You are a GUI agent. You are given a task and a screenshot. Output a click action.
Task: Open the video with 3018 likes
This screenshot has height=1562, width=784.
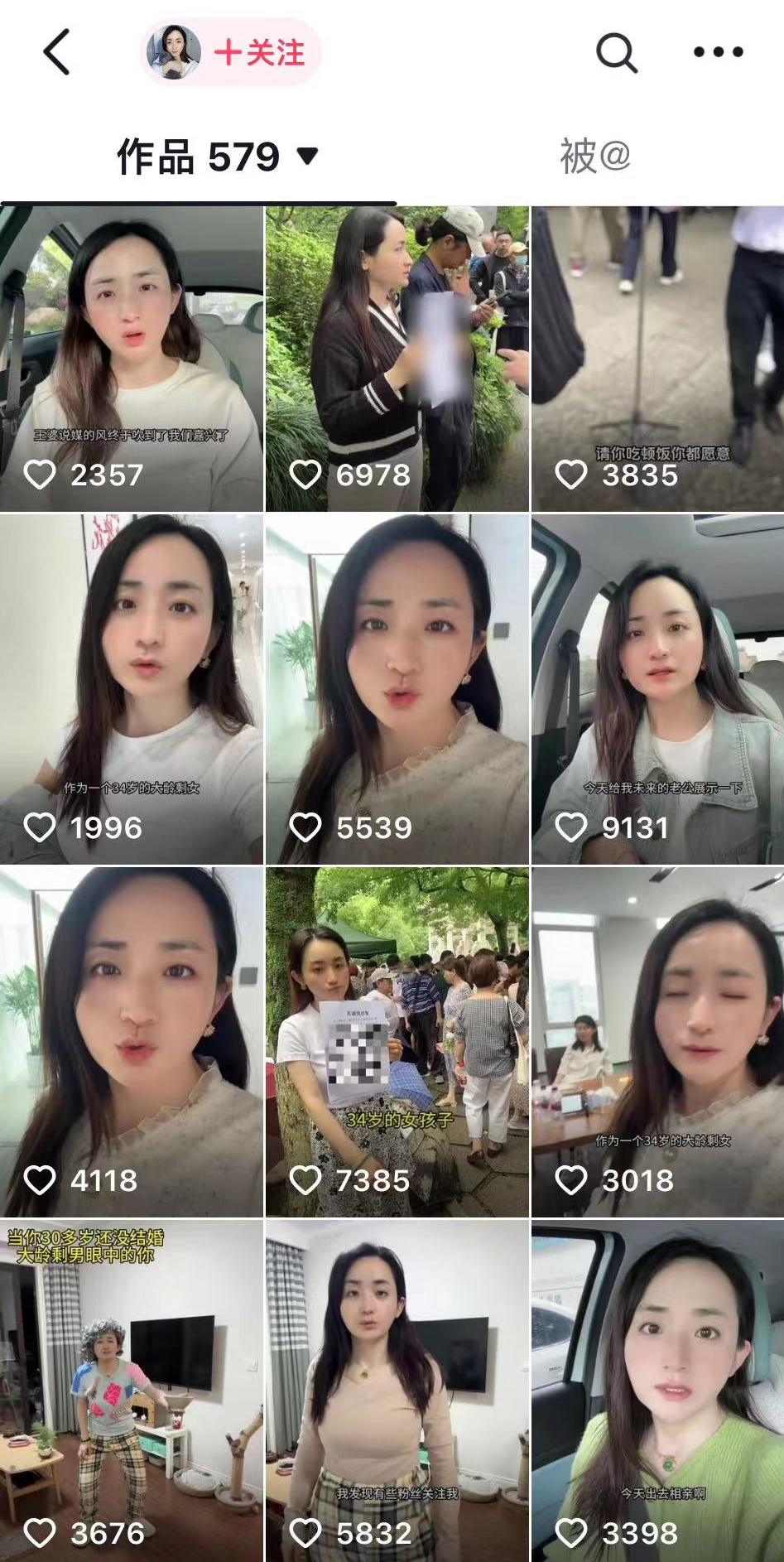(x=657, y=1041)
